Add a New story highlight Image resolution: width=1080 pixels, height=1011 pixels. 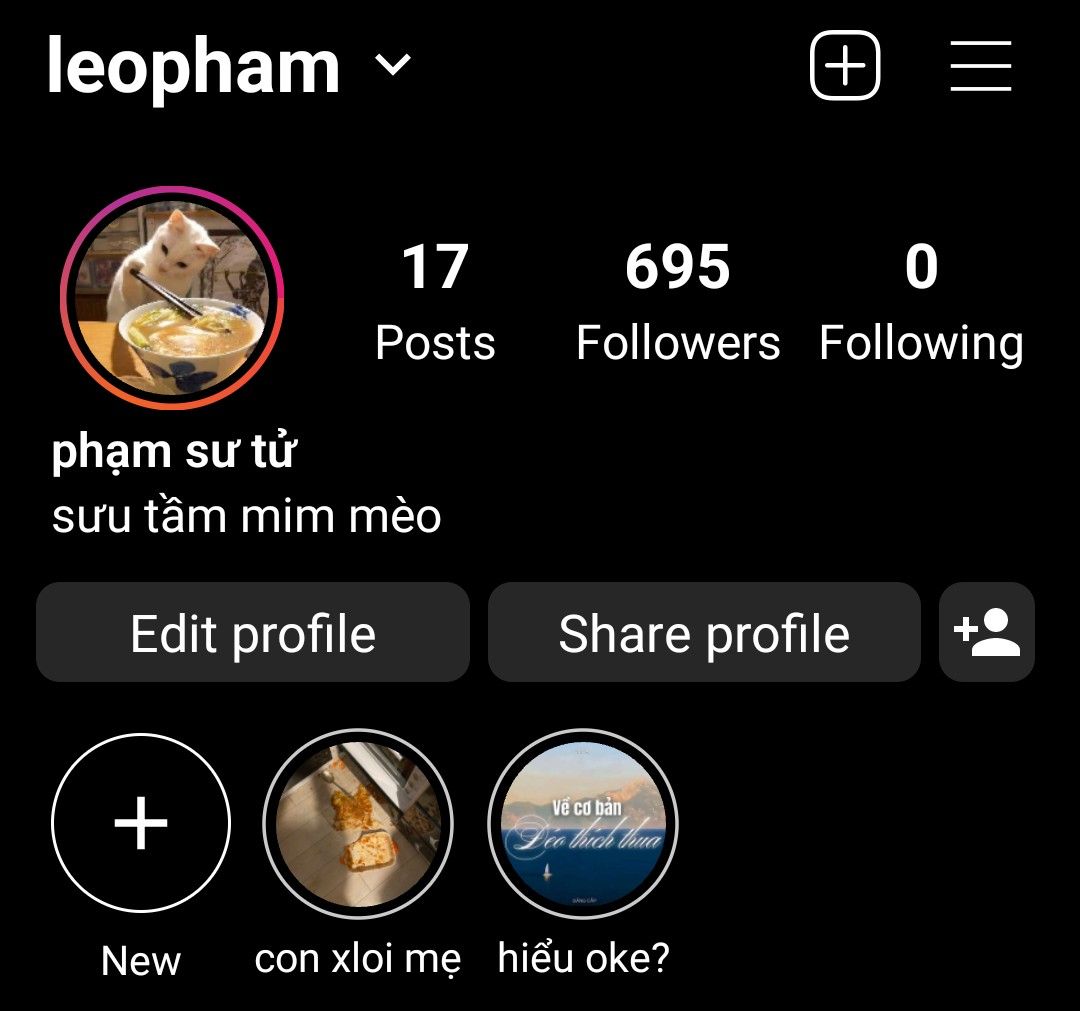(x=141, y=824)
